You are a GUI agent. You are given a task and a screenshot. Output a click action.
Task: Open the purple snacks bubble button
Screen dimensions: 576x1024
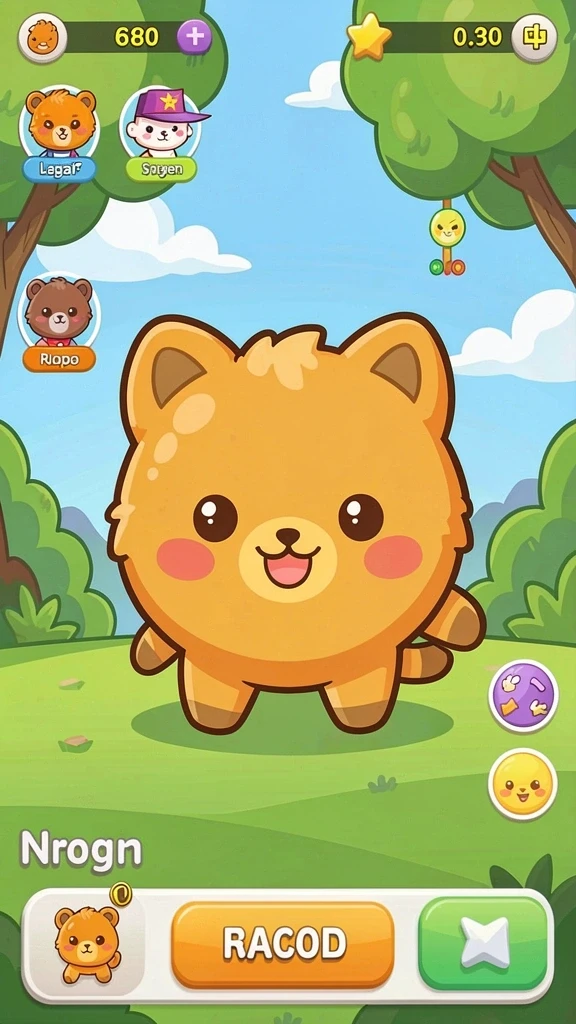click(x=523, y=696)
